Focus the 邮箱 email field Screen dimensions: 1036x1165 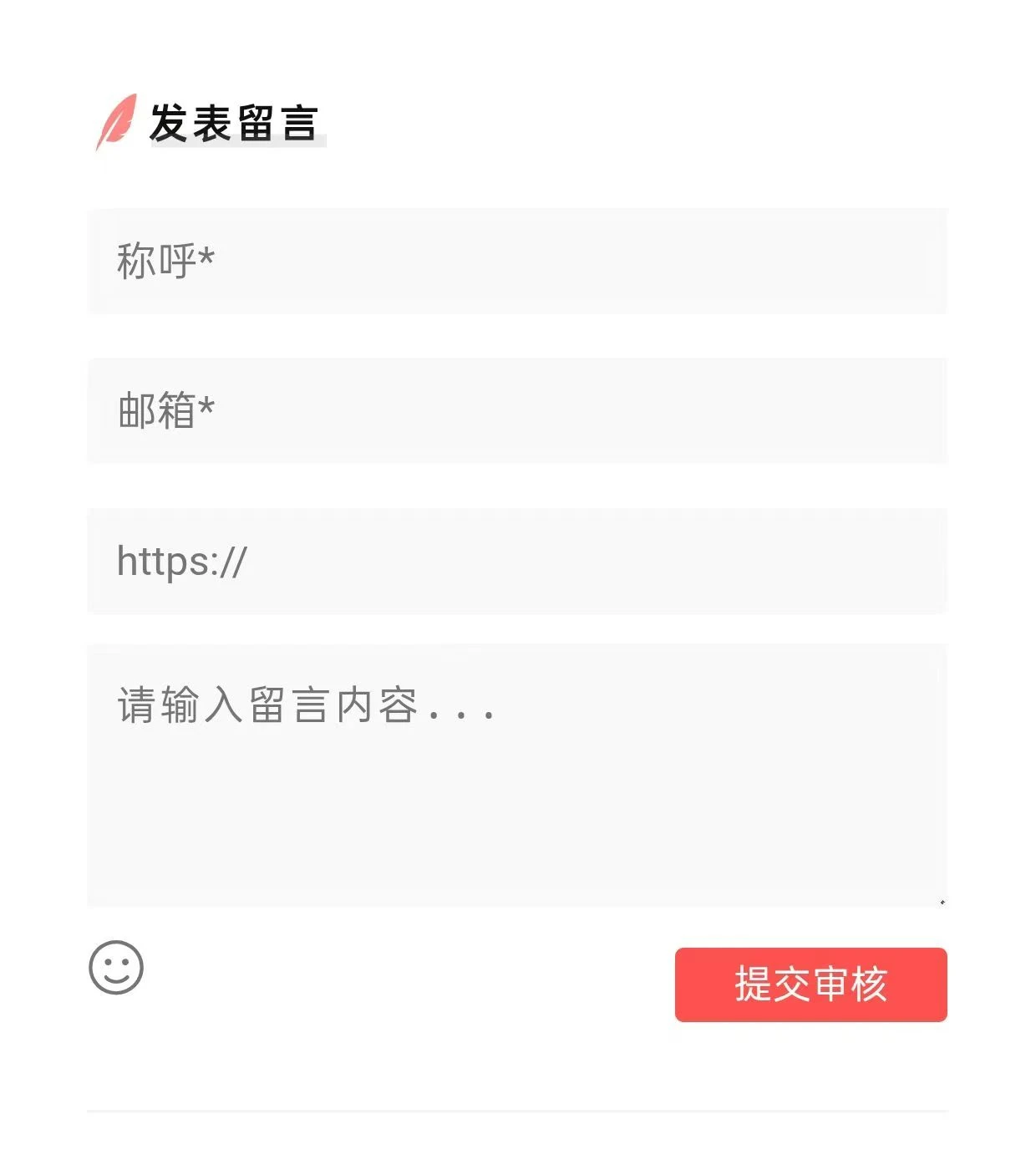517,411
